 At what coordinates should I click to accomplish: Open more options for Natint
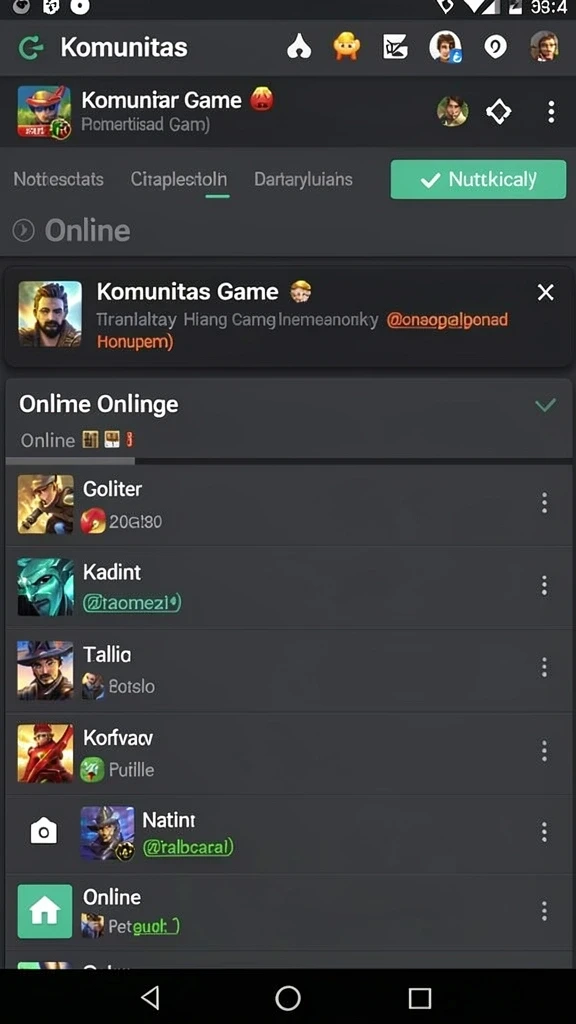pyautogui.click(x=544, y=832)
